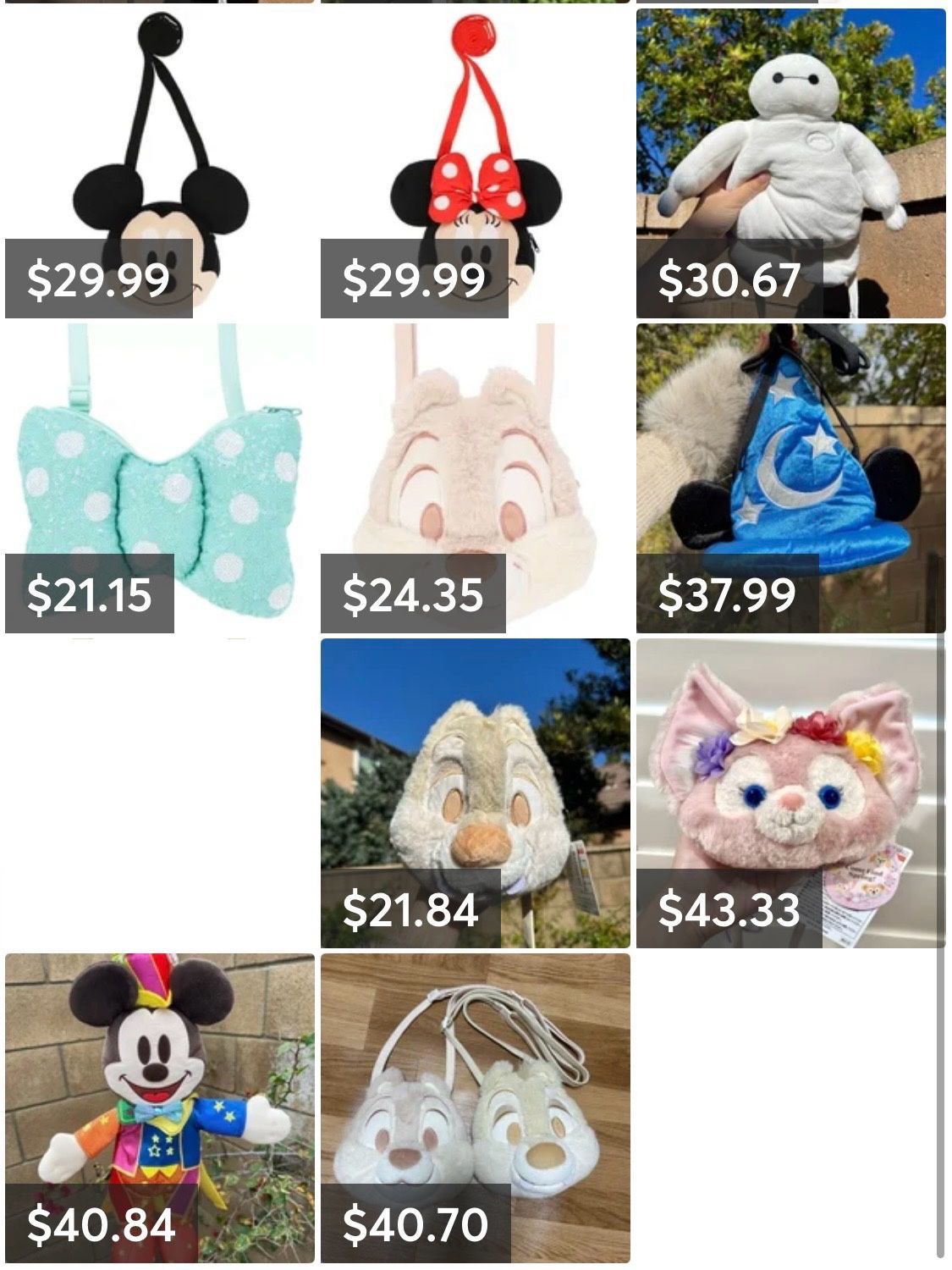Open the $29.99 Mickey Mouse bag listing

click(x=159, y=163)
